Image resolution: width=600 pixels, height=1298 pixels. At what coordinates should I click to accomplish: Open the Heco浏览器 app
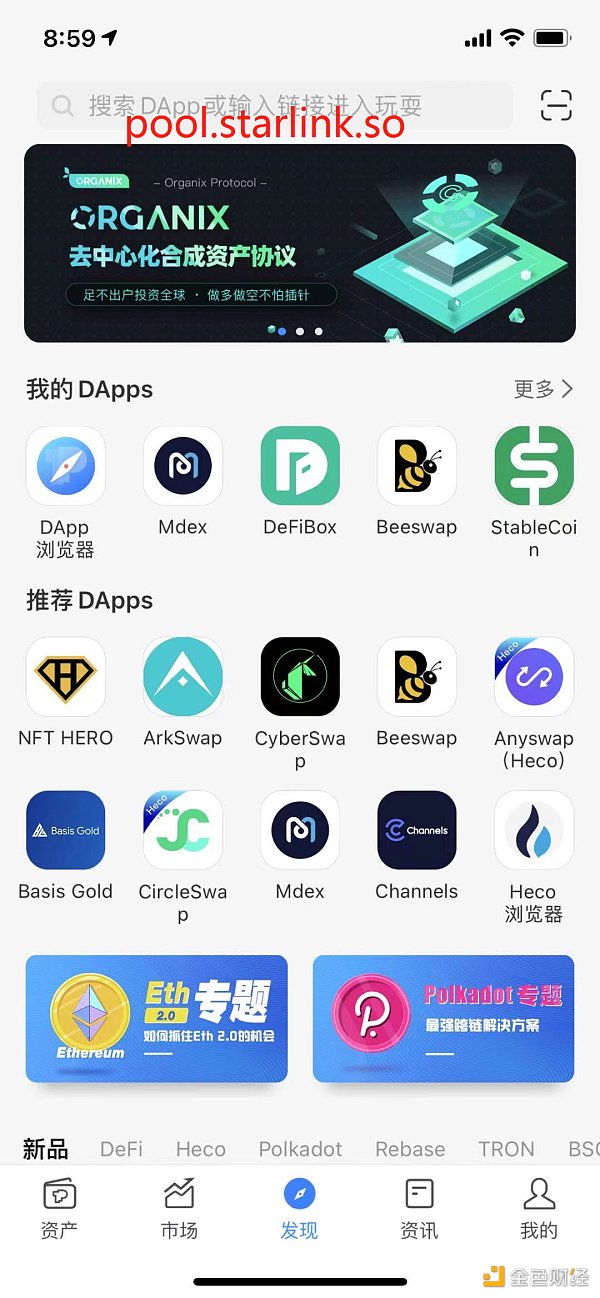point(534,830)
